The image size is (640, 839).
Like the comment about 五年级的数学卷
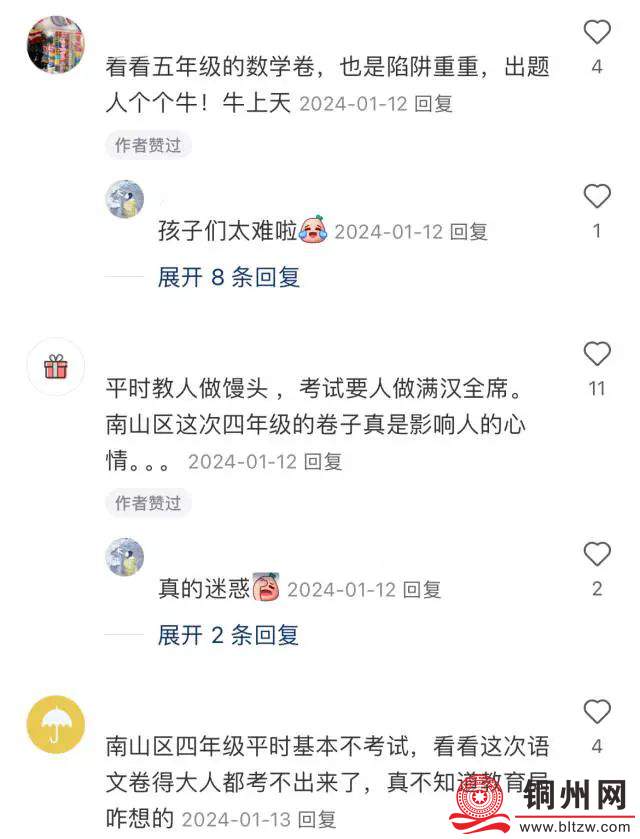[597, 33]
